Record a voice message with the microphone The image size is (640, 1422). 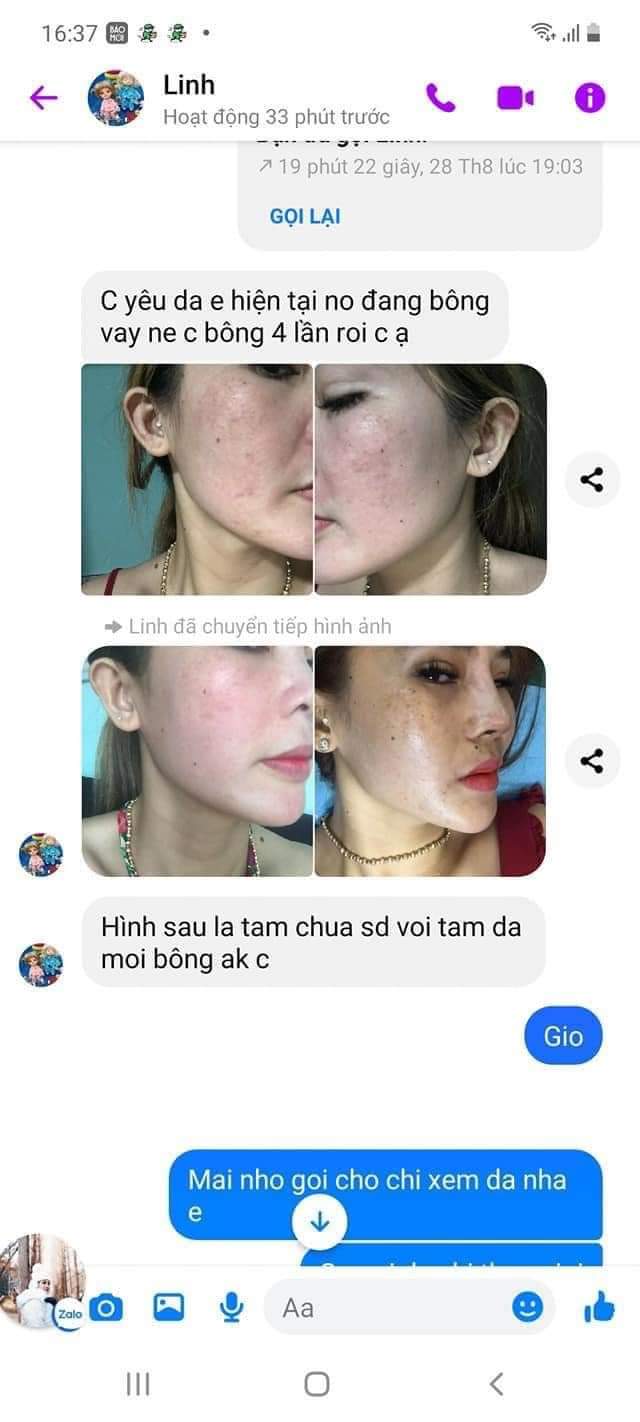(x=232, y=1307)
